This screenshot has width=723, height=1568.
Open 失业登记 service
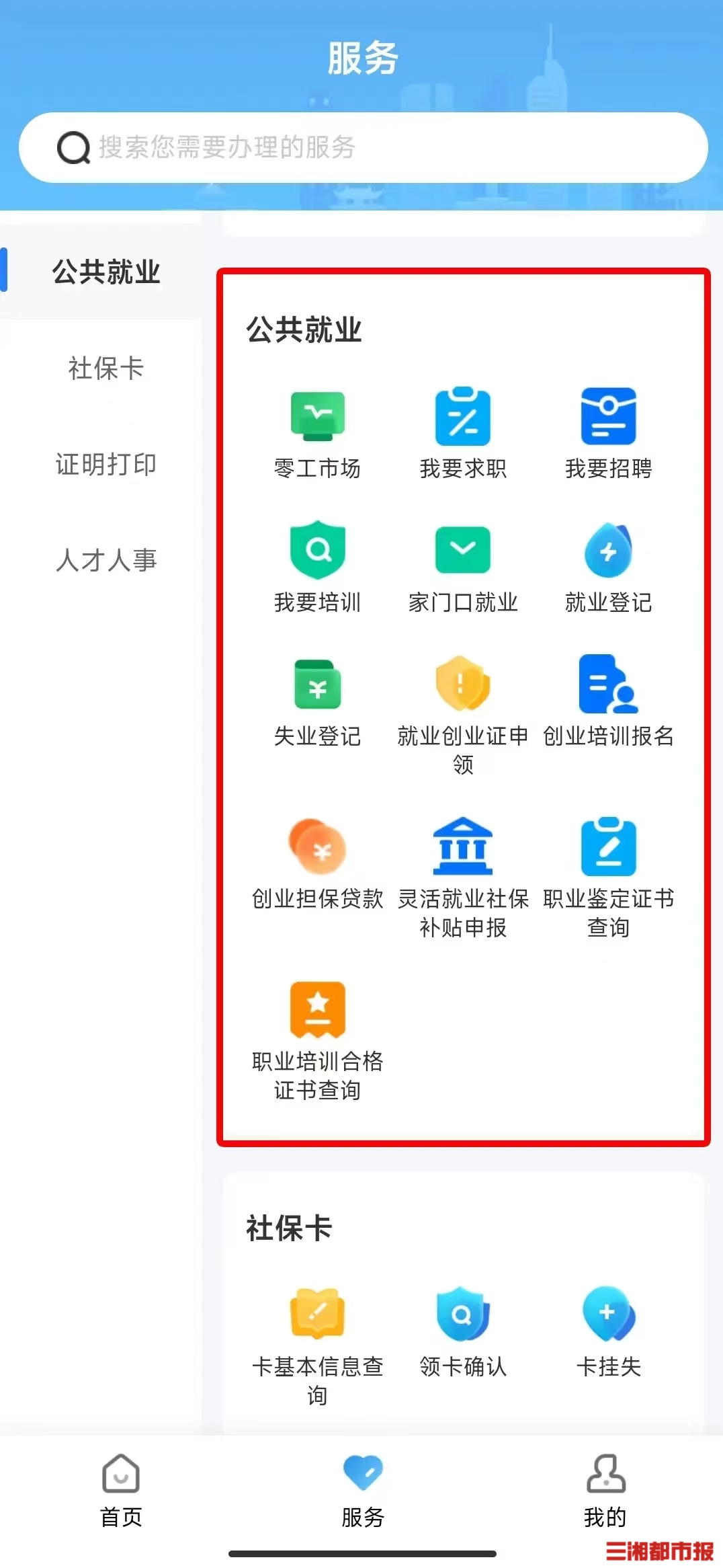pyautogui.click(x=317, y=701)
